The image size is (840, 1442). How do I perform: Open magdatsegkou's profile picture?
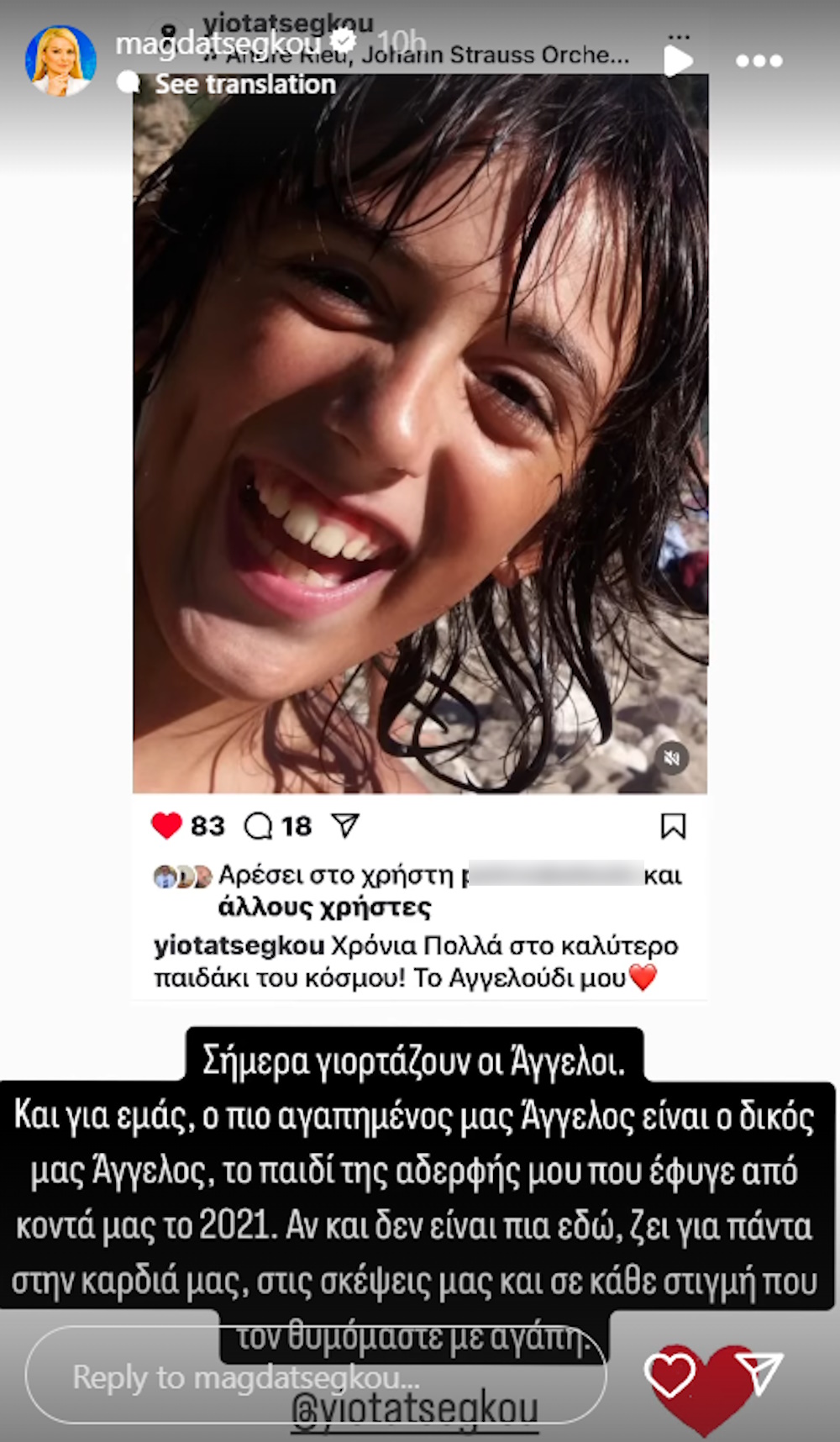tap(60, 61)
